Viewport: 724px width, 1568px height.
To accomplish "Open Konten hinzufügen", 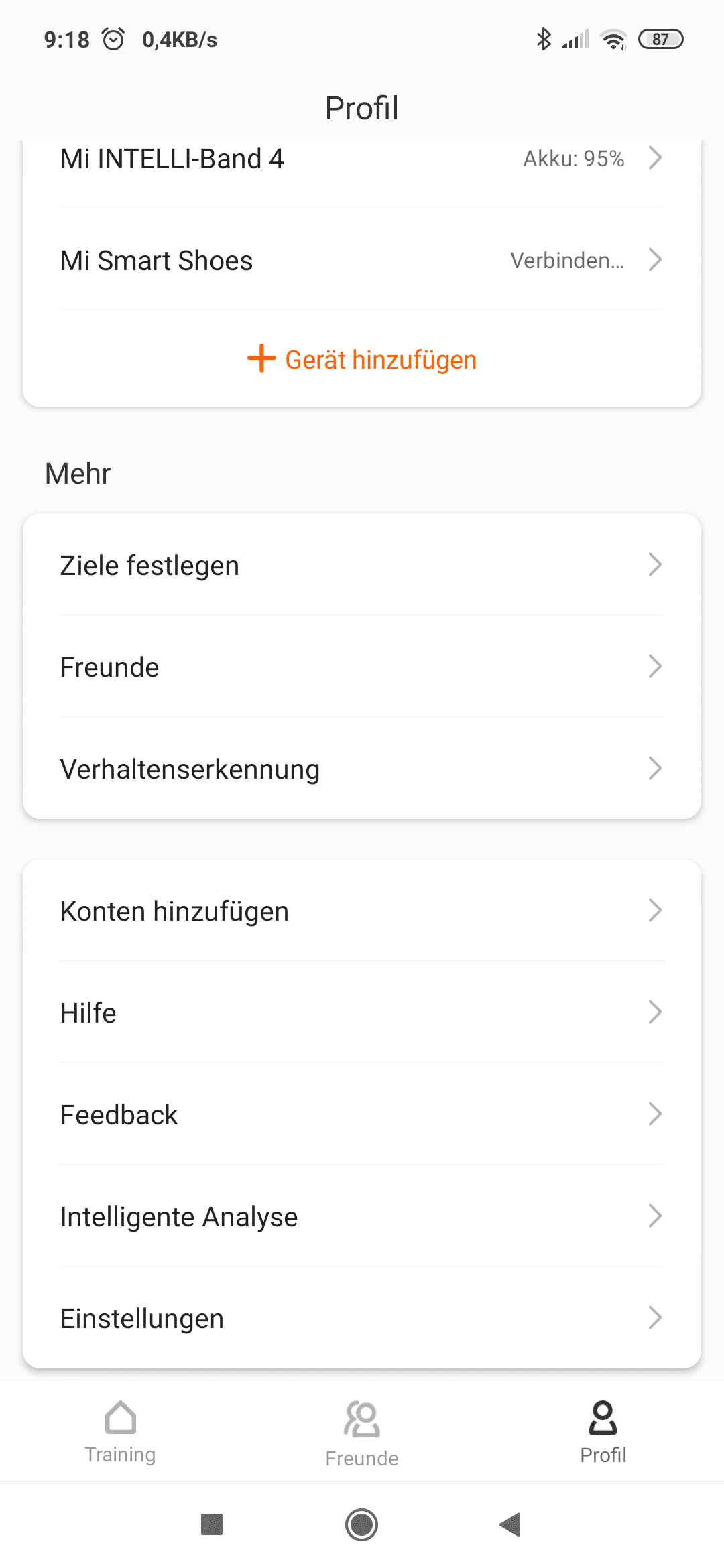I will (362, 911).
